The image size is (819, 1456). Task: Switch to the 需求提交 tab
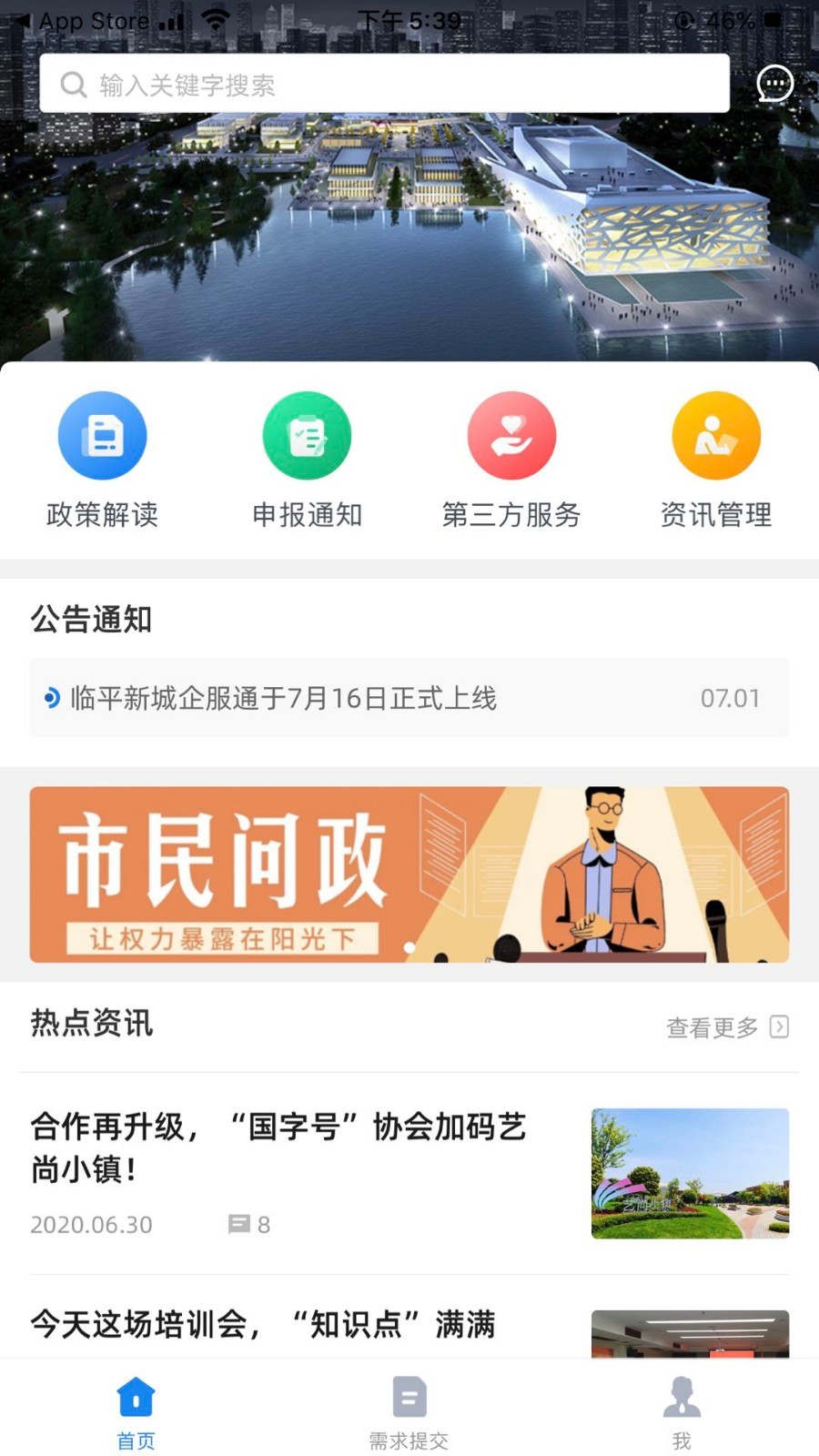click(x=409, y=1412)
